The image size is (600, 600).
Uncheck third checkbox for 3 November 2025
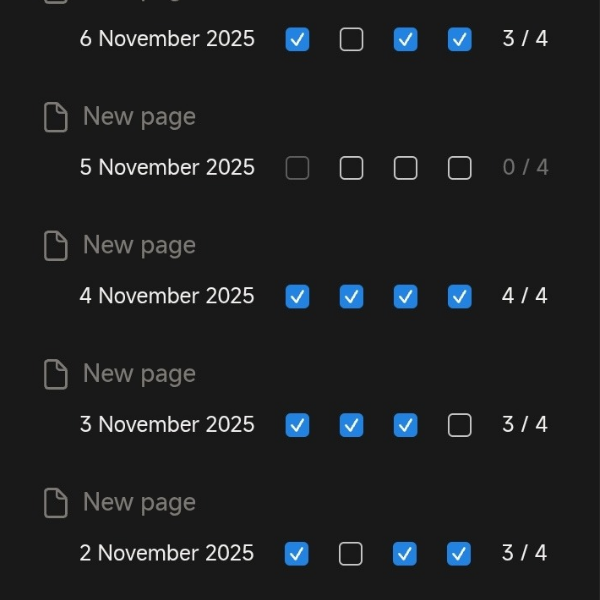point(405,425)
